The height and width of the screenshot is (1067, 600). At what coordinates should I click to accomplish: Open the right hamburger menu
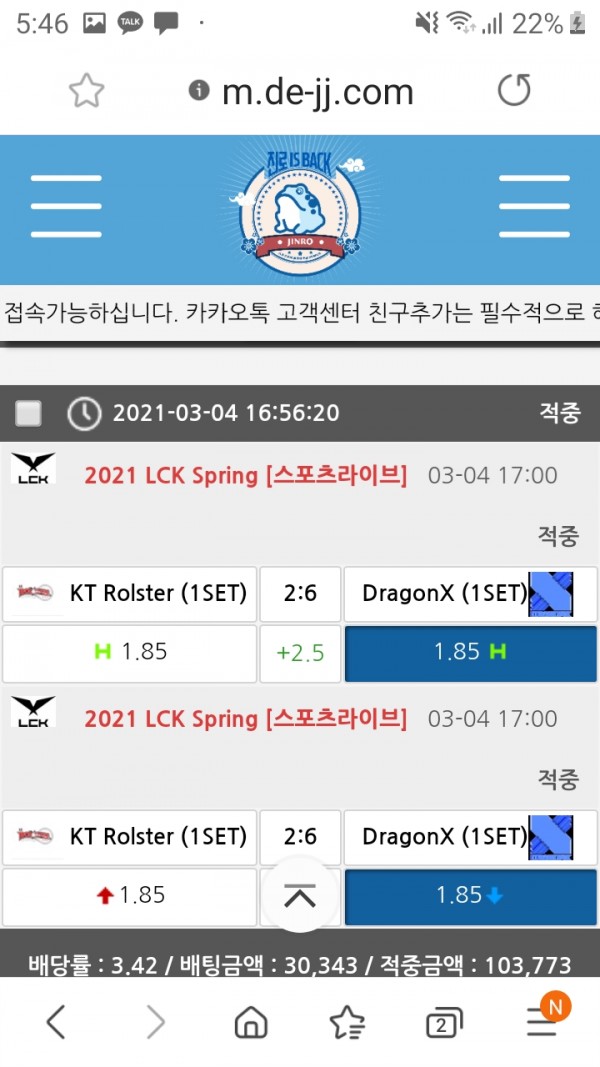point(533,207)
